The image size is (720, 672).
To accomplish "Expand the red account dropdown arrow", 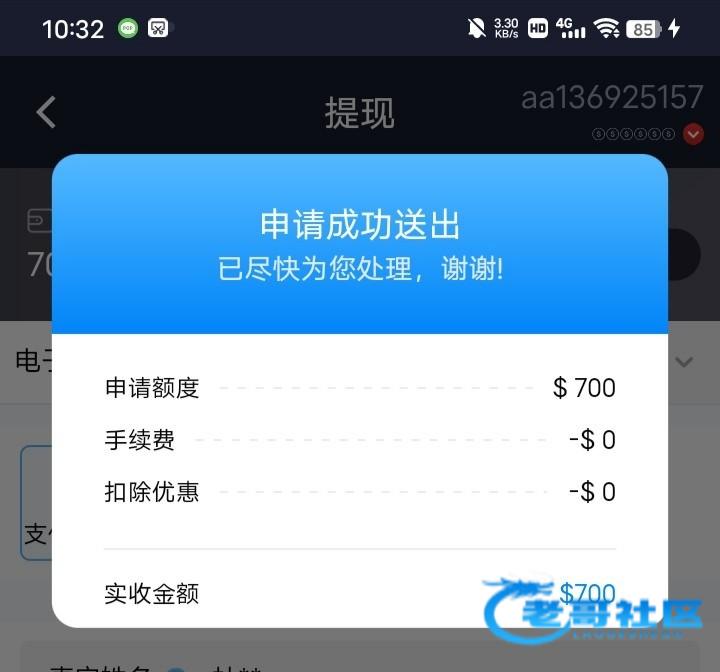I will click(x=693, y=133).
